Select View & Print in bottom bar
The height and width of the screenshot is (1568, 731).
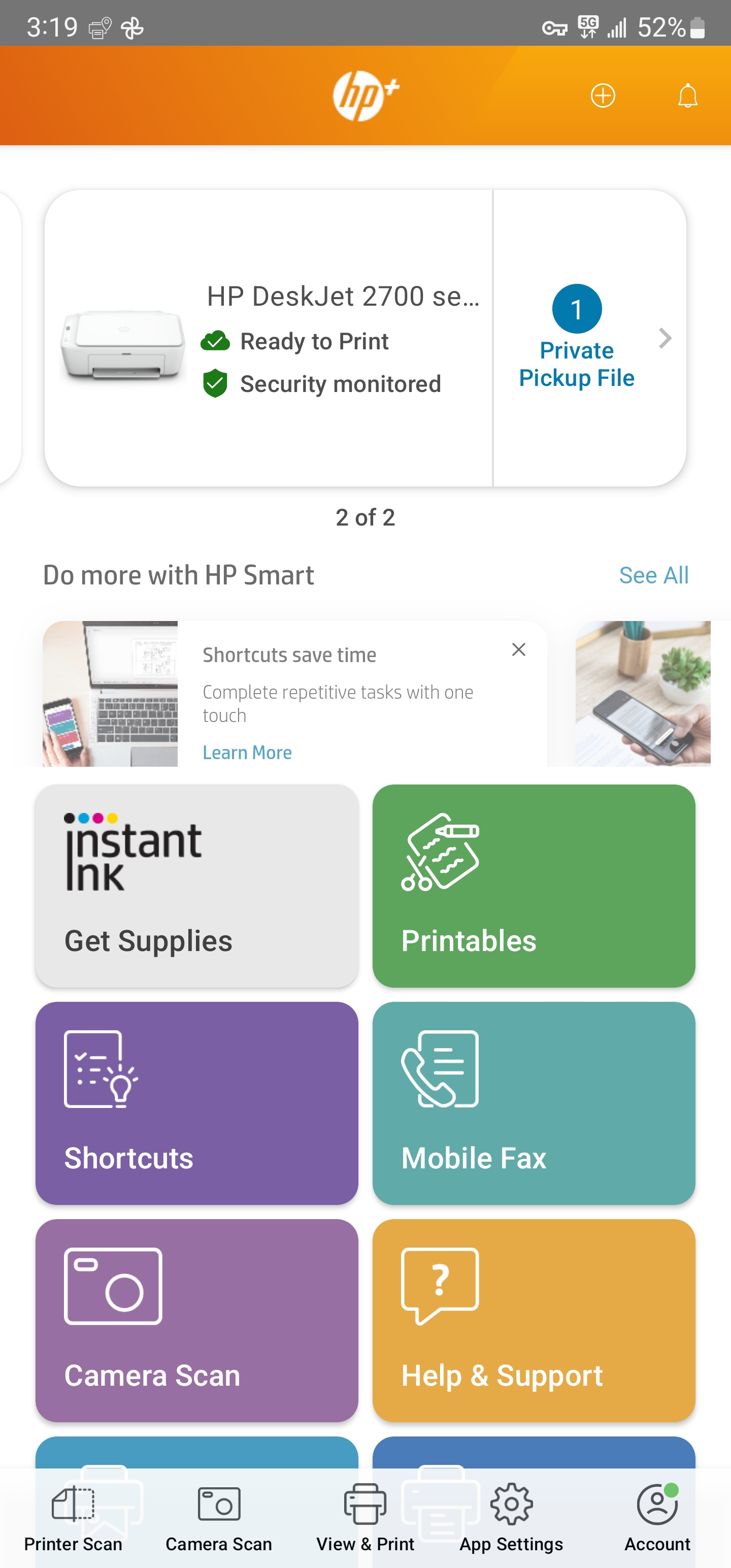[x=365, y=1517]
